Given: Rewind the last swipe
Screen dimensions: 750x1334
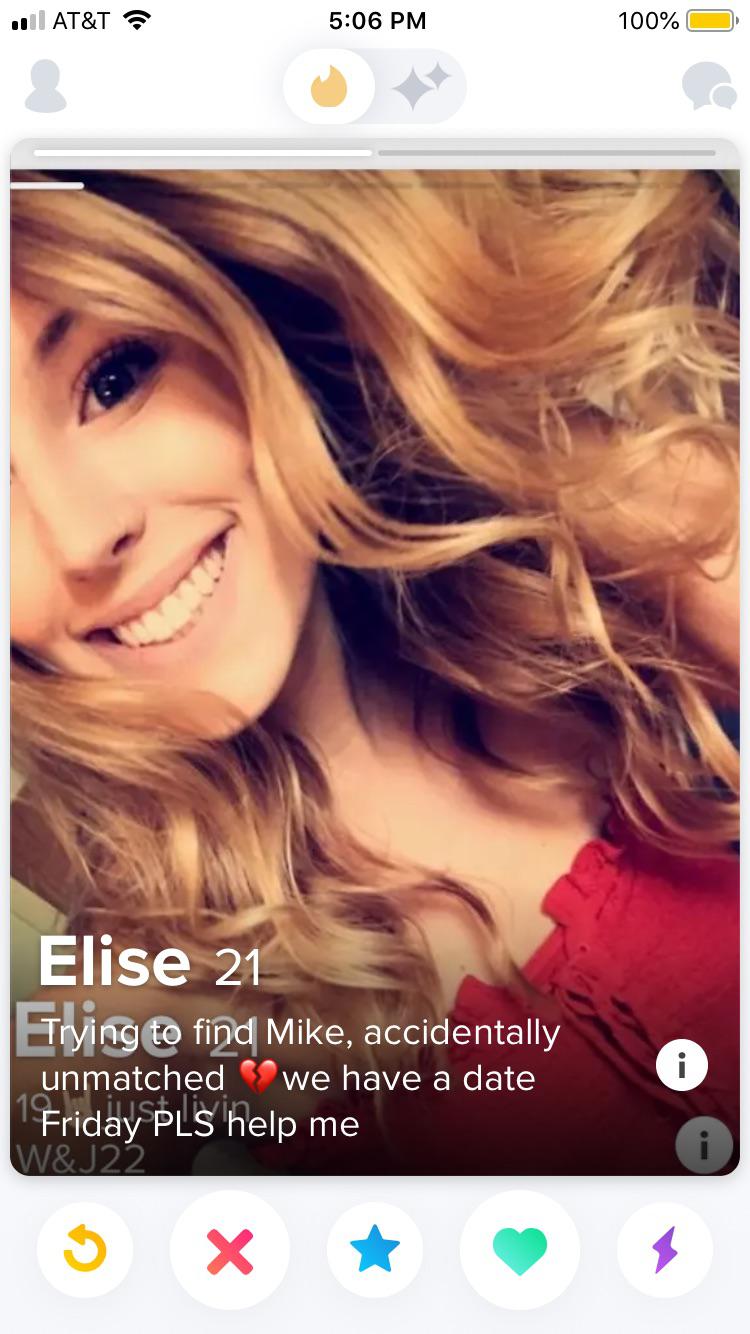Looking at the screenshot, I should [85, 1250].
